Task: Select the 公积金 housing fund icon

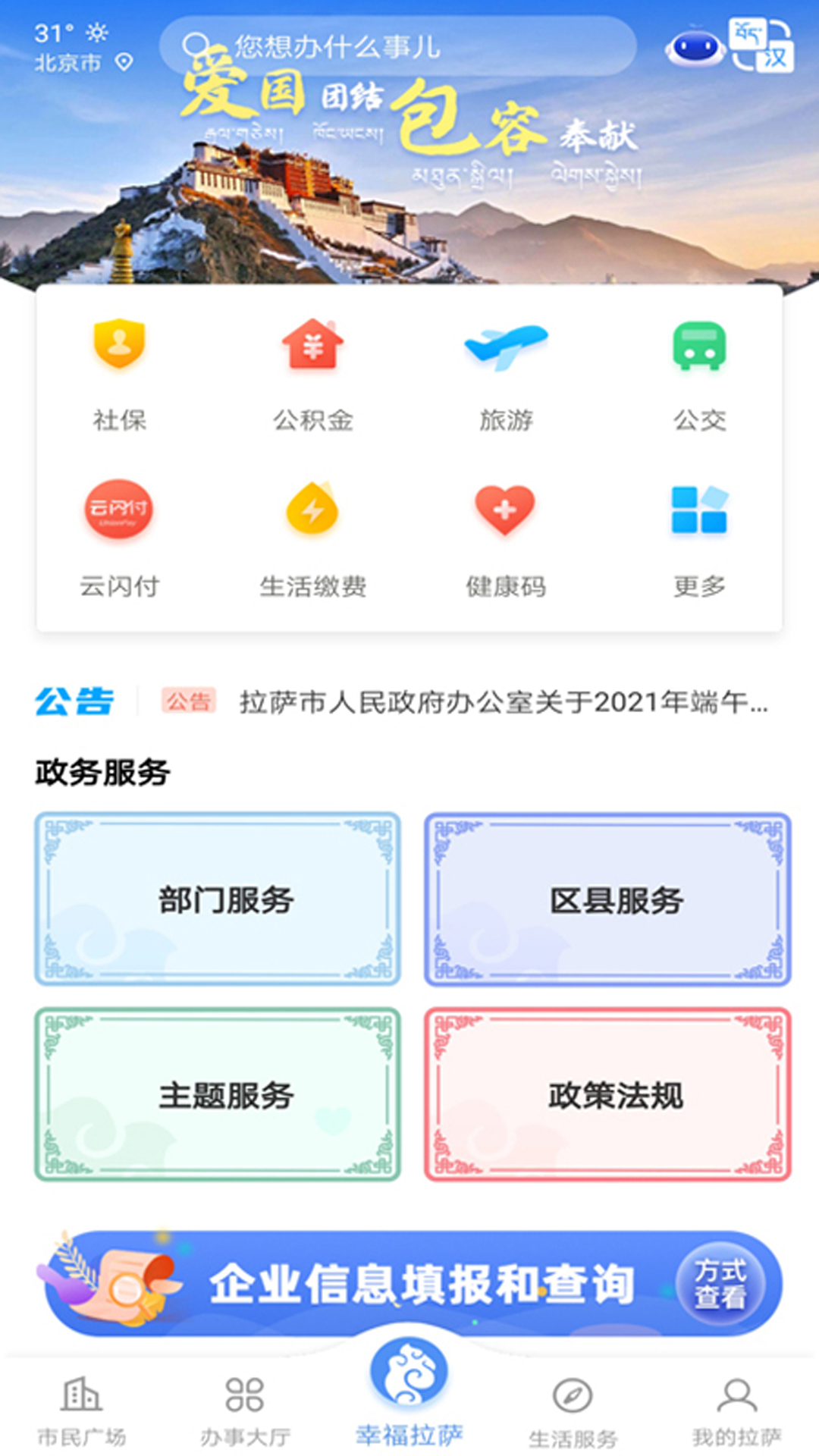Action: coord(313,347)
